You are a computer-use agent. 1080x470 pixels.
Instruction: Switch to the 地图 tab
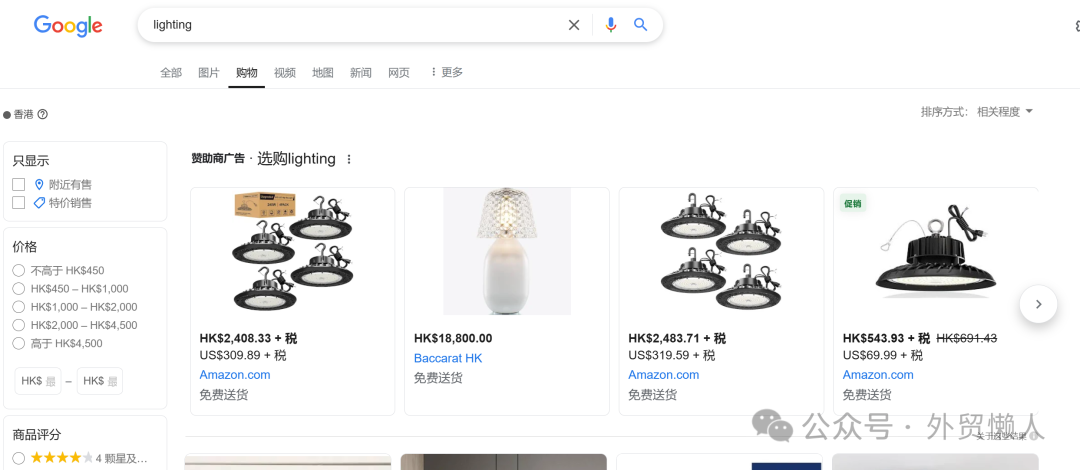coord(323,73)
